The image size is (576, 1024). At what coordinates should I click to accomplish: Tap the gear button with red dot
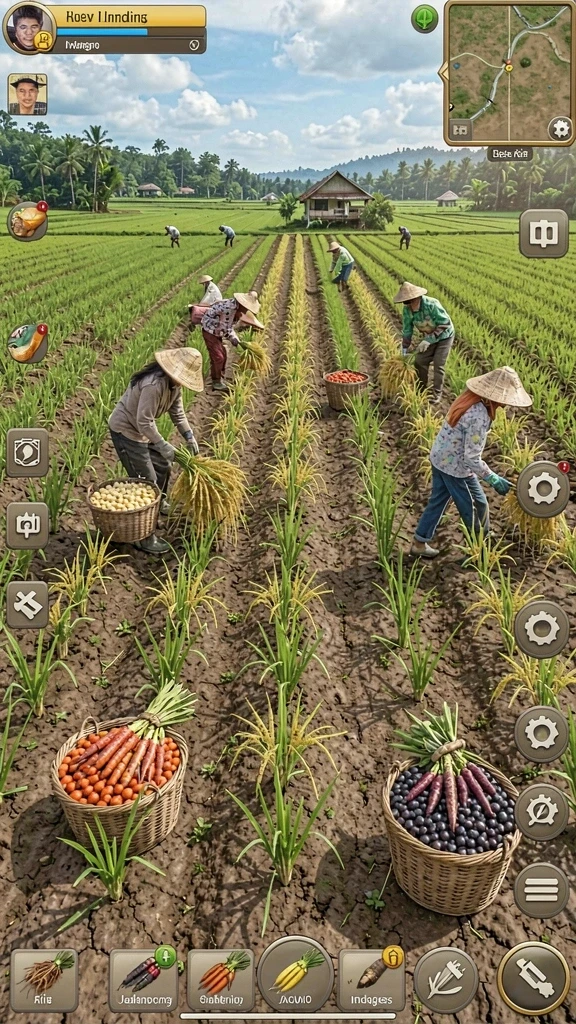tap(543, 488)
